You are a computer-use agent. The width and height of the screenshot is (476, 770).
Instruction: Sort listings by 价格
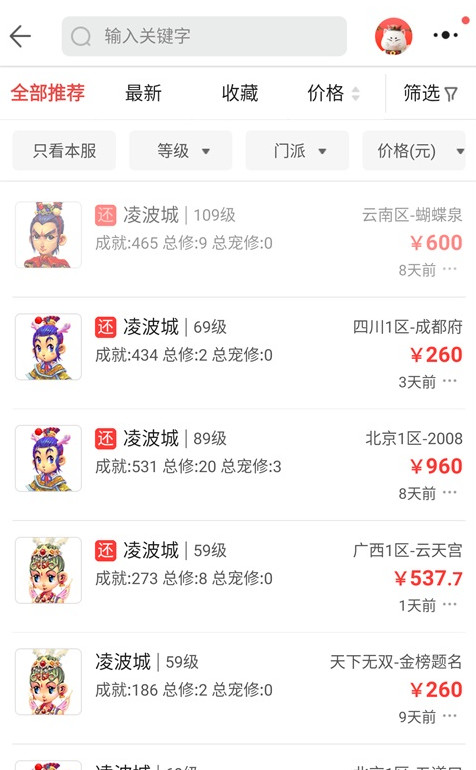tap(334, 93)
